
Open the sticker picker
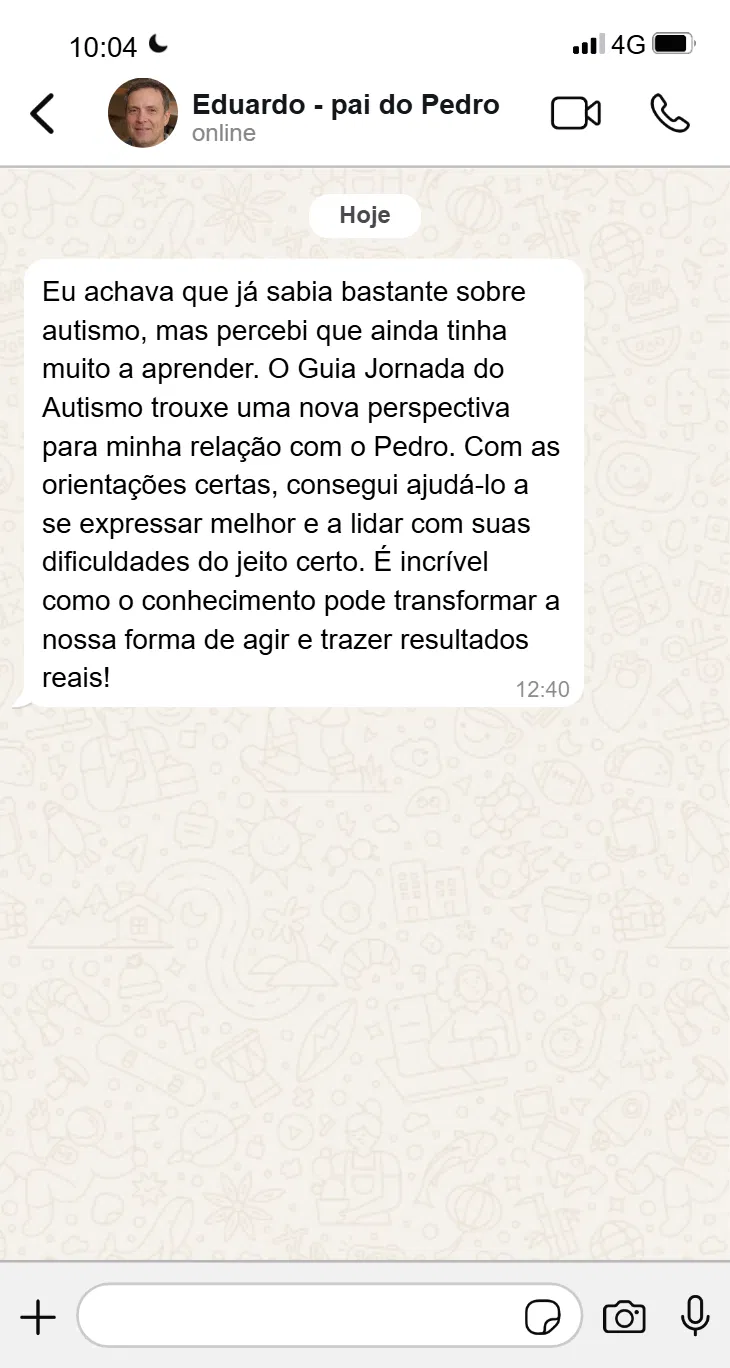pyautogui.click(x=543, y=1318)
